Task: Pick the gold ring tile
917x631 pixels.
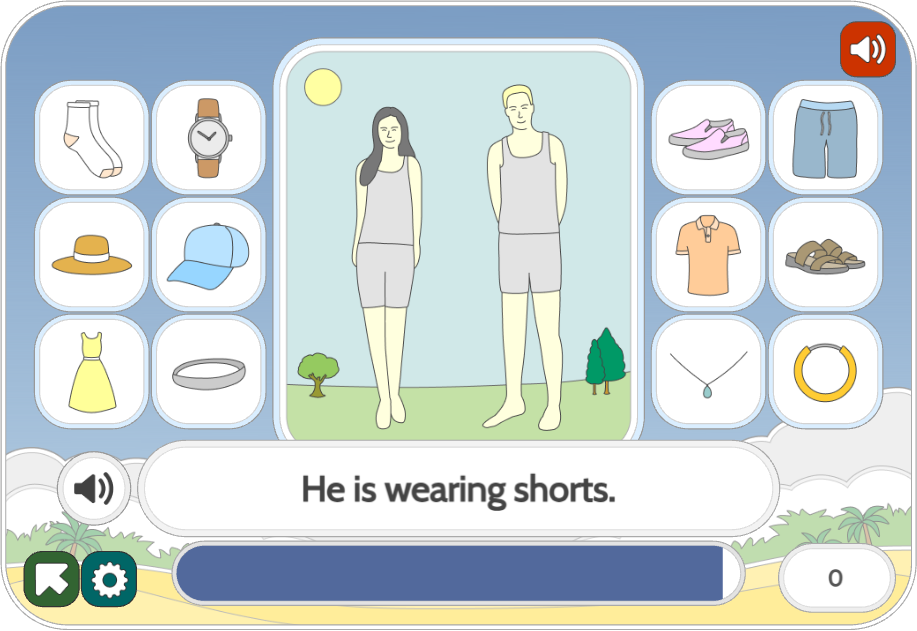Action: click(x=825, y=372)
